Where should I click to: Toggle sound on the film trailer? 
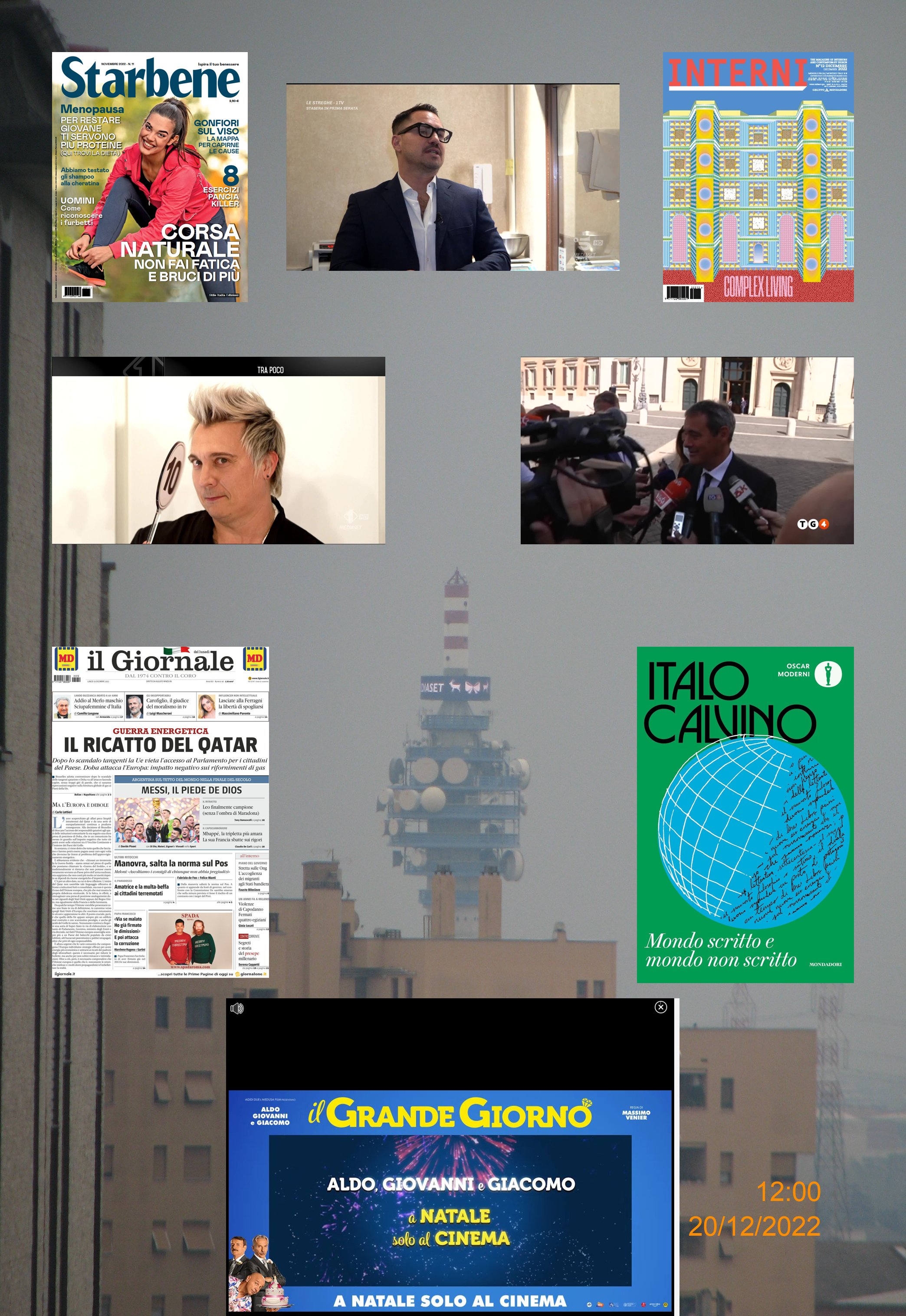pyautogui.click(x=237, y=1008)
